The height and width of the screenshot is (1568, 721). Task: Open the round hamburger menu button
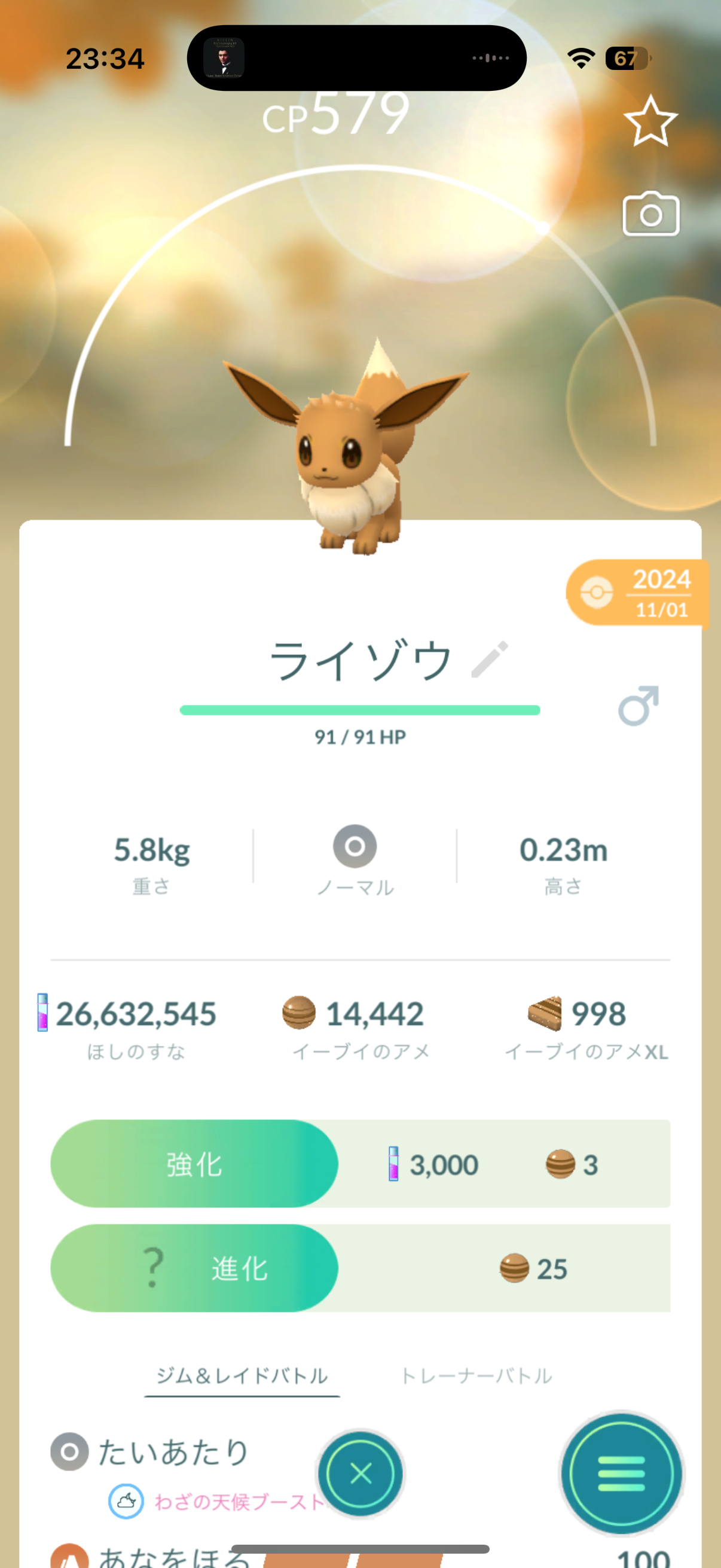point(621,1474)
